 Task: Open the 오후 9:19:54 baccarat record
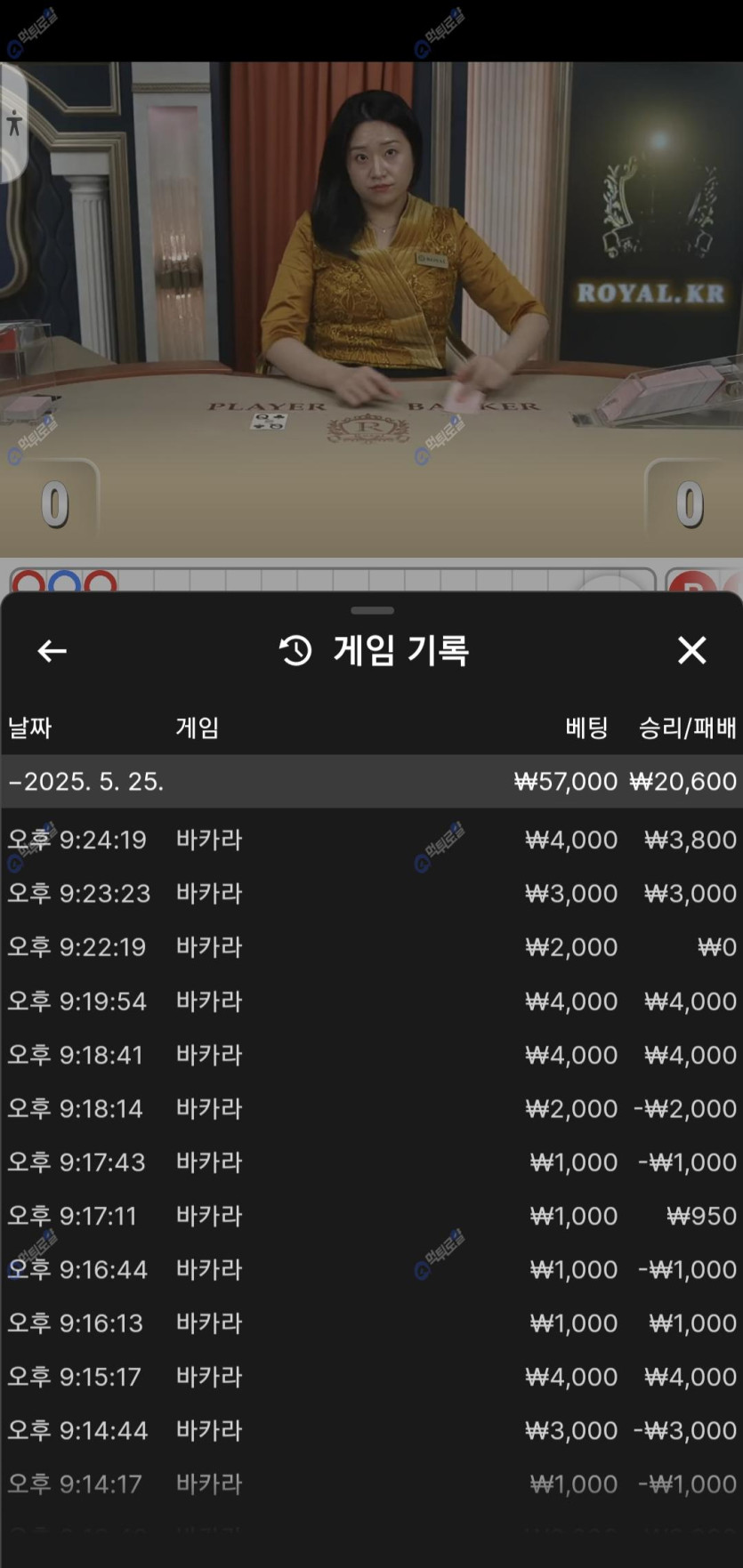point(371,1001)
